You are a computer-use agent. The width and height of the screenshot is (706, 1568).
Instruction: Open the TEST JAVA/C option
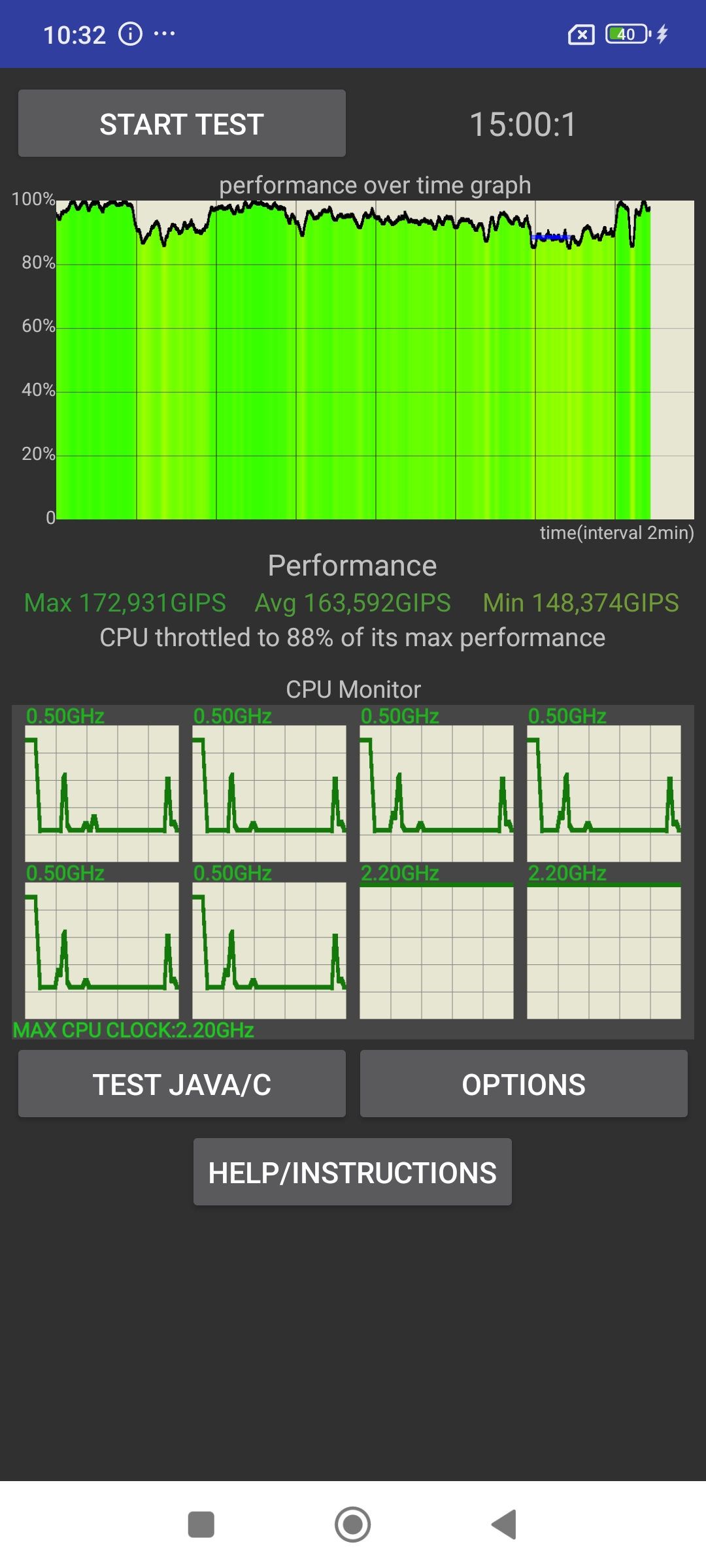[182, 1085]
